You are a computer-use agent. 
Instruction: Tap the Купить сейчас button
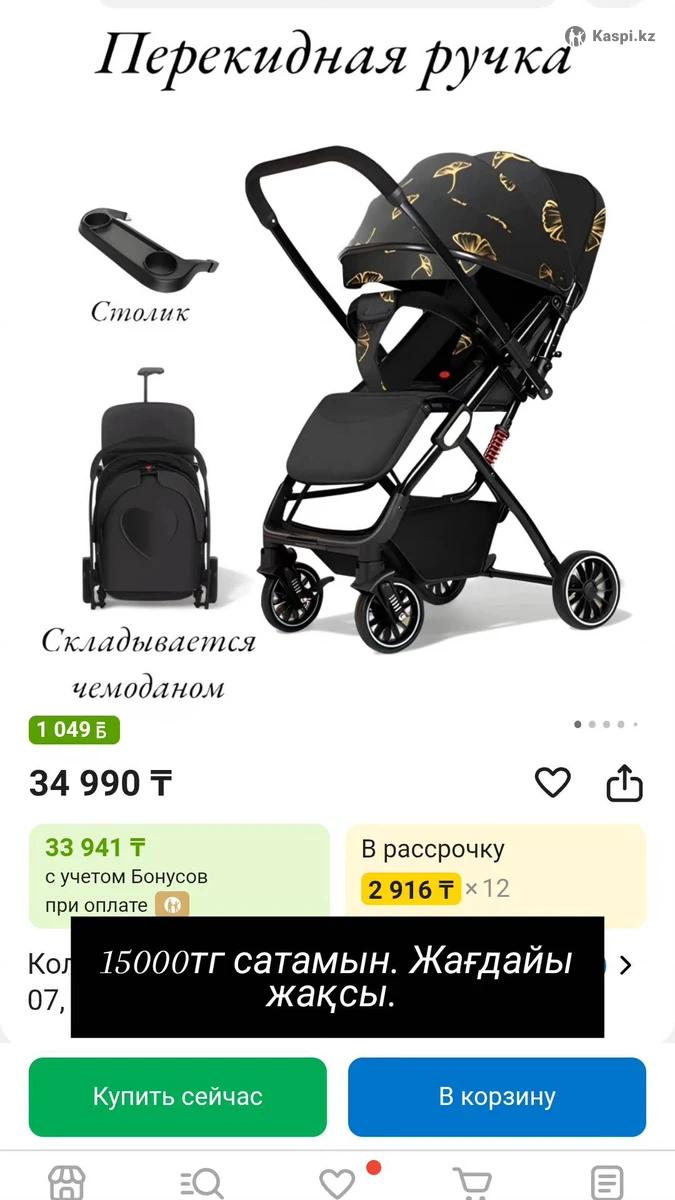point(178,1097)
